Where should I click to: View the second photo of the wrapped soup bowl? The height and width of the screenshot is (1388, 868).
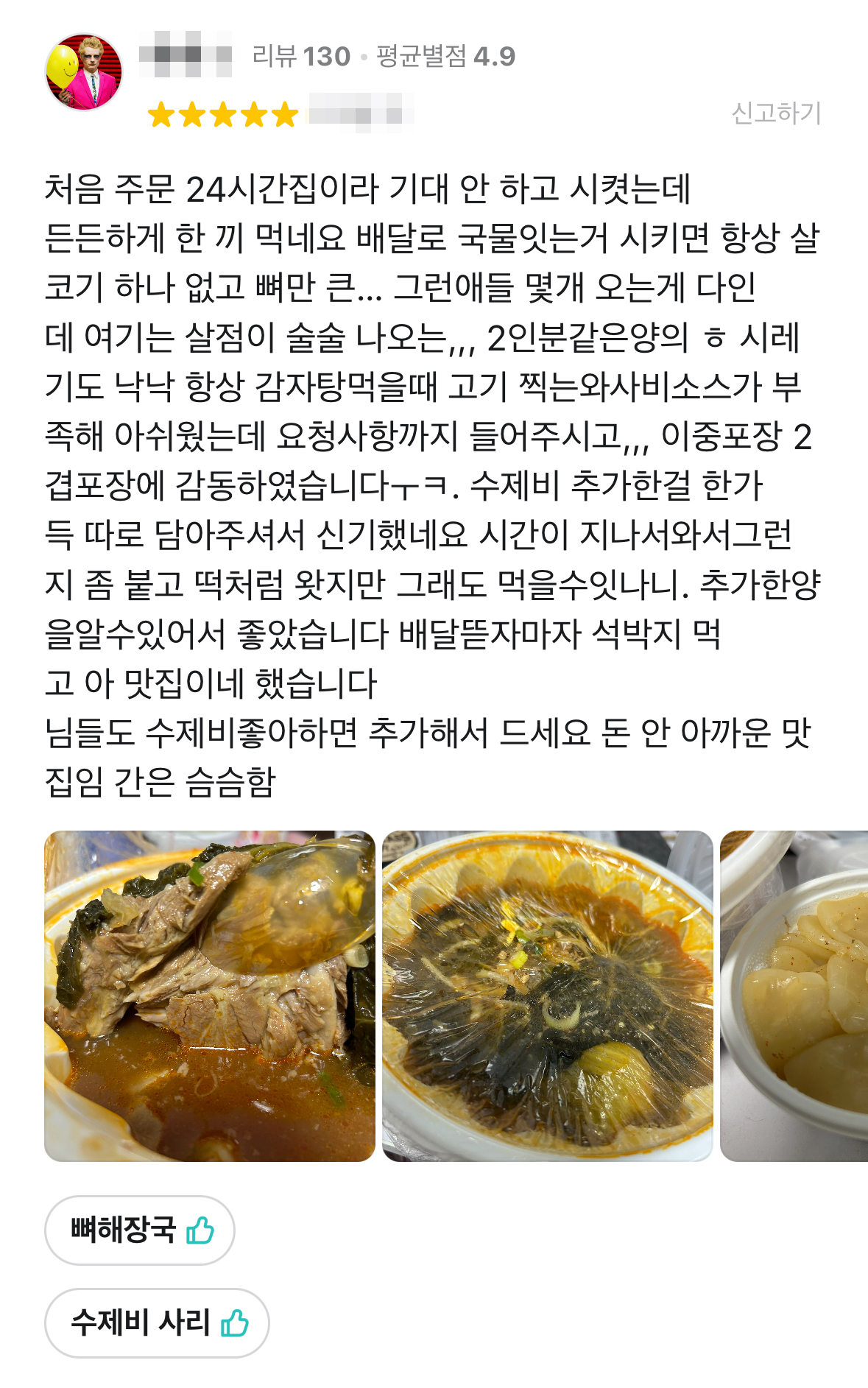click(x=547, y=996)
